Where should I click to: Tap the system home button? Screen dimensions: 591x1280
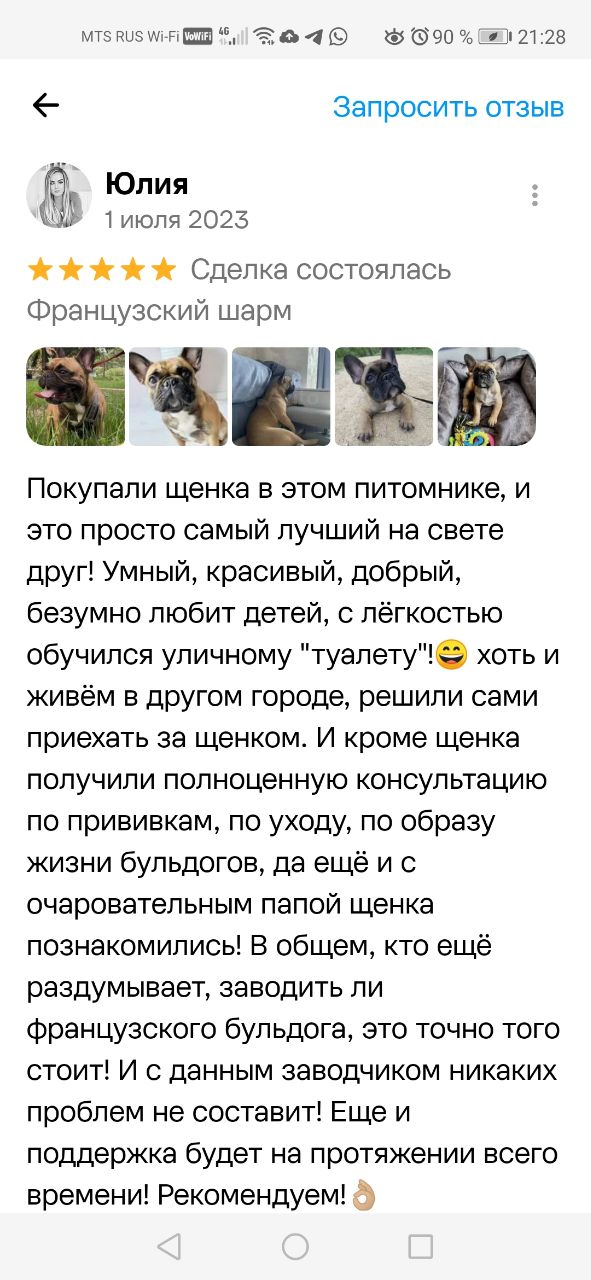295,1246
